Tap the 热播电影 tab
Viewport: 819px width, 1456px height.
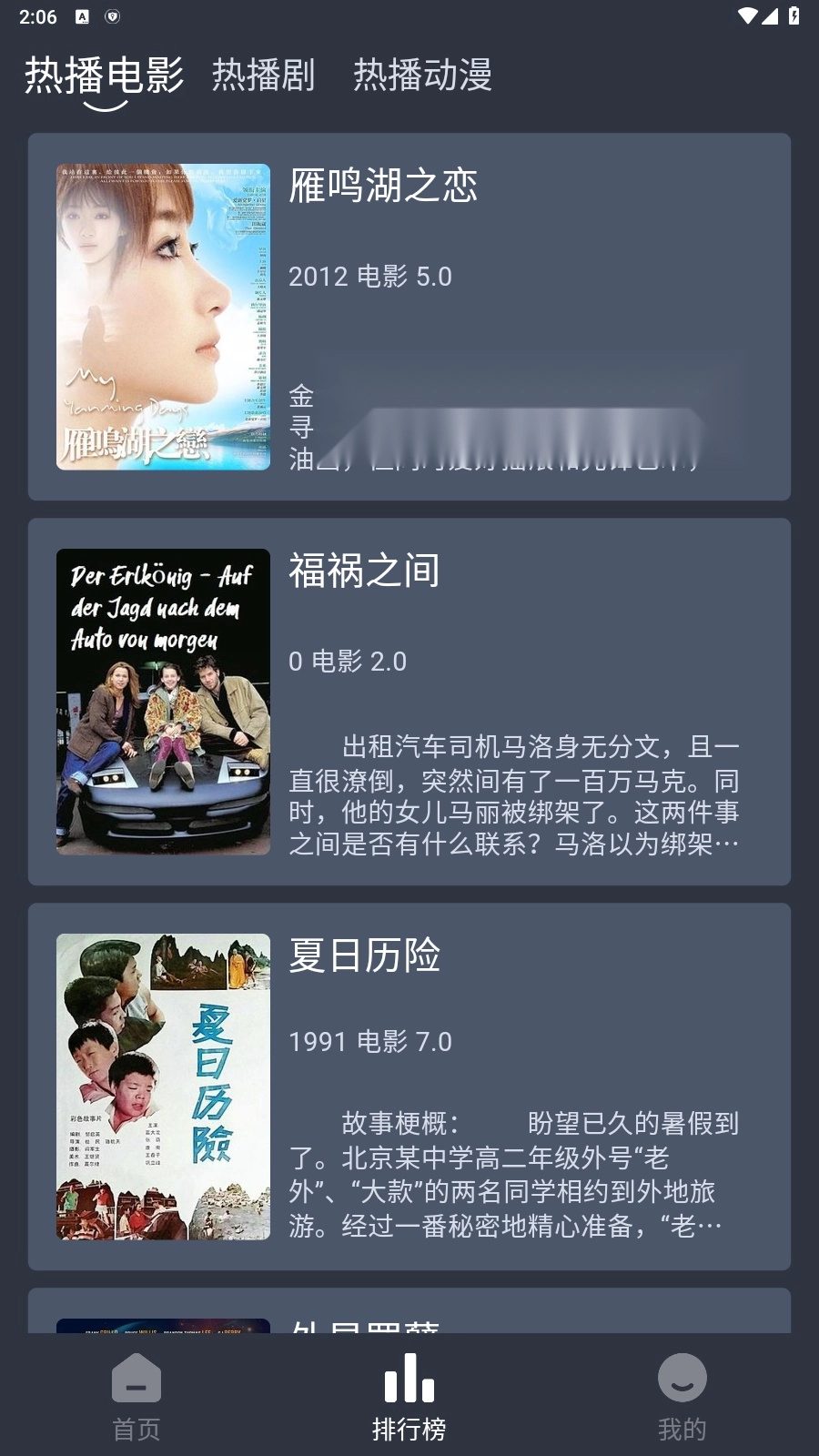click(x=105, y=75)
